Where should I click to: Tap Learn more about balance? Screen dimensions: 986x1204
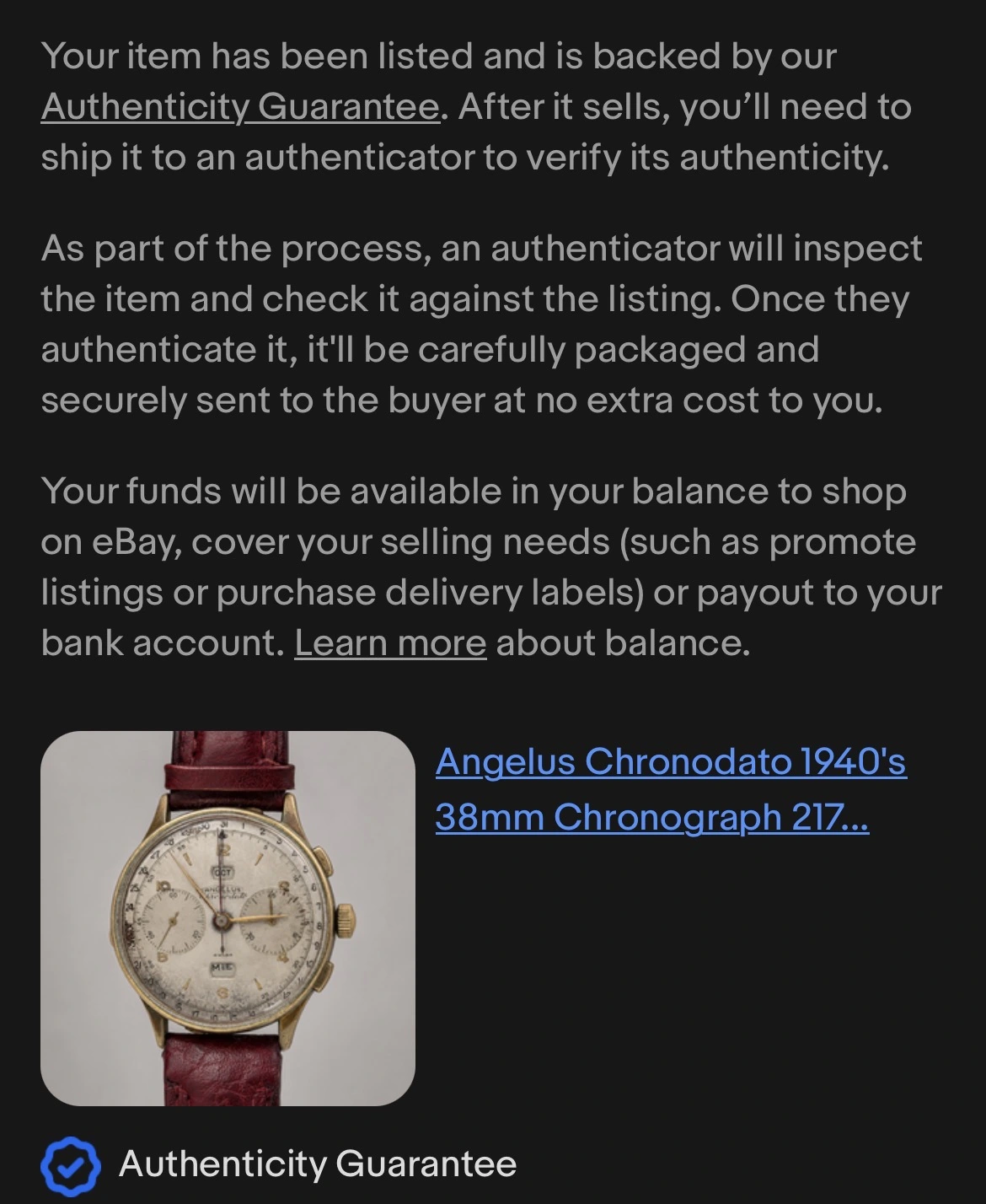390,643
